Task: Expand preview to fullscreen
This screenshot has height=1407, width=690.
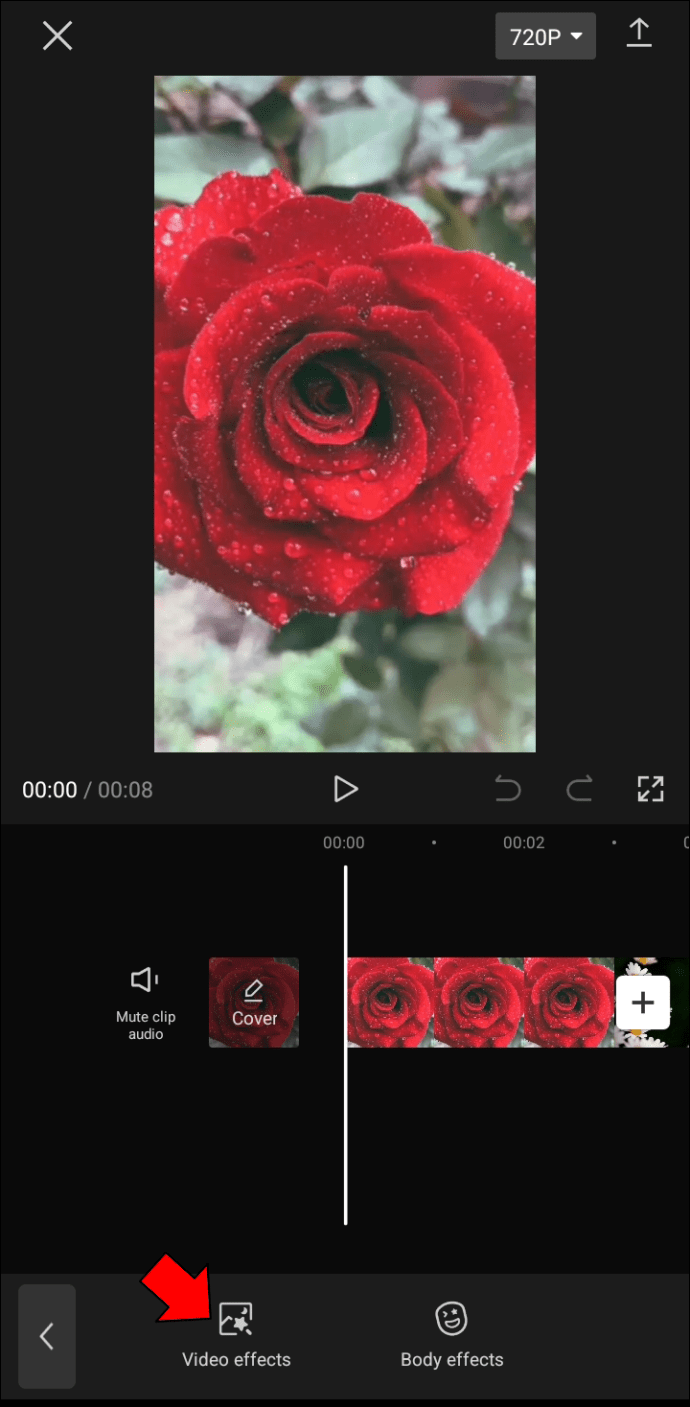Action: click(x=651, y=789)
